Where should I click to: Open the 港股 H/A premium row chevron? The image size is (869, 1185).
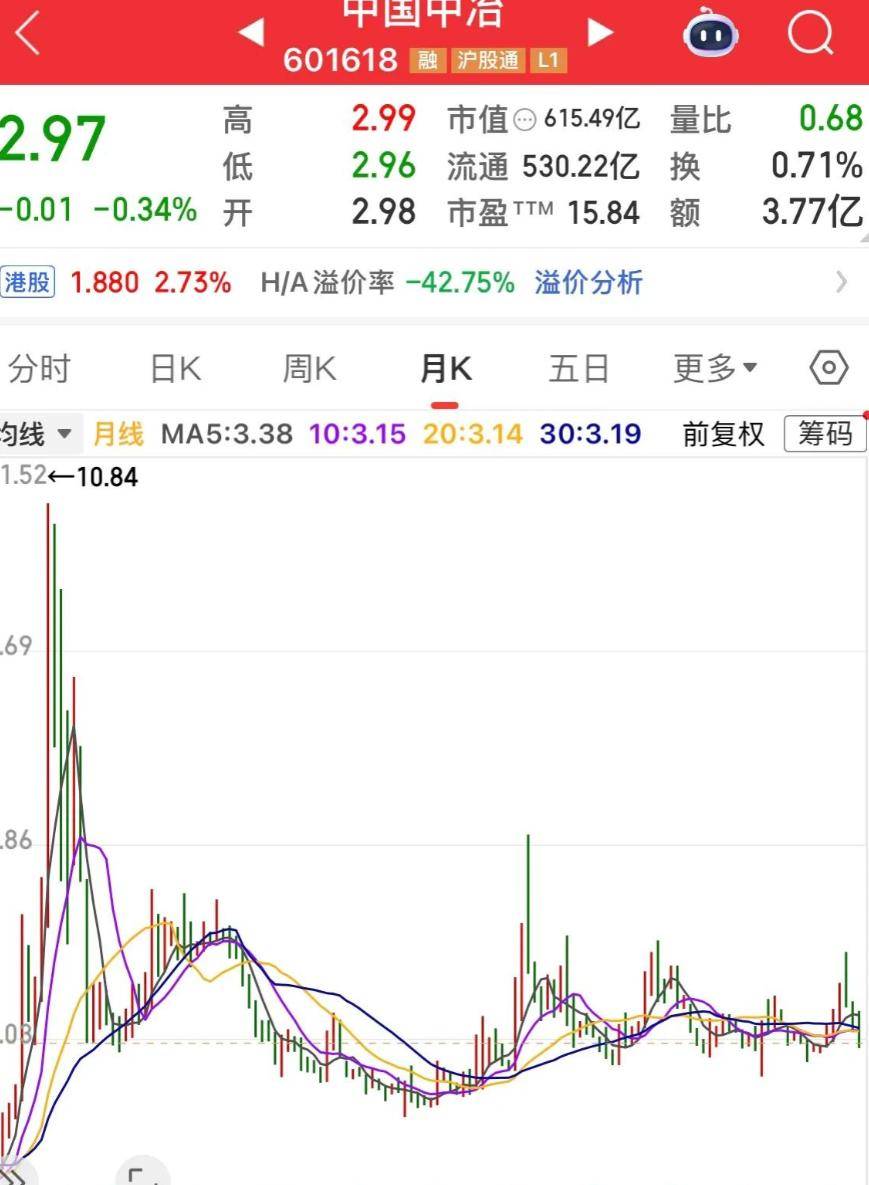tap(841, 283)
